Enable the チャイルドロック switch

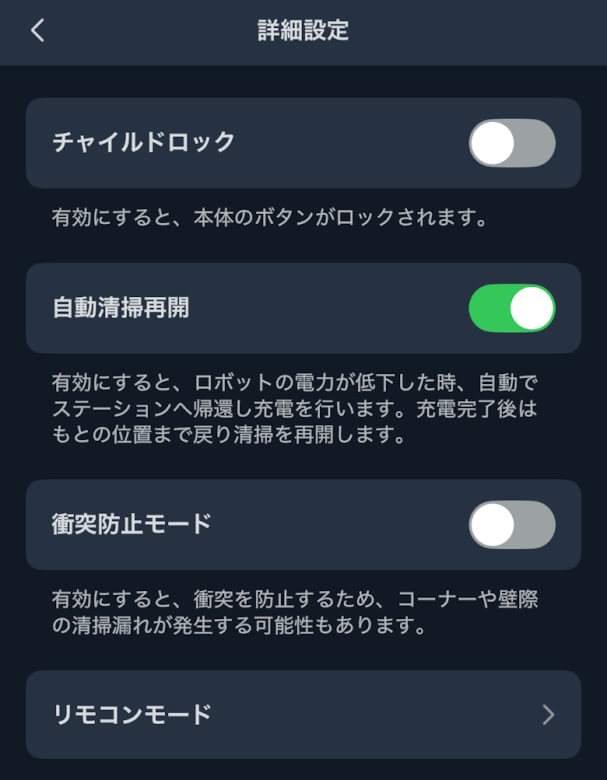coord(511,143)
